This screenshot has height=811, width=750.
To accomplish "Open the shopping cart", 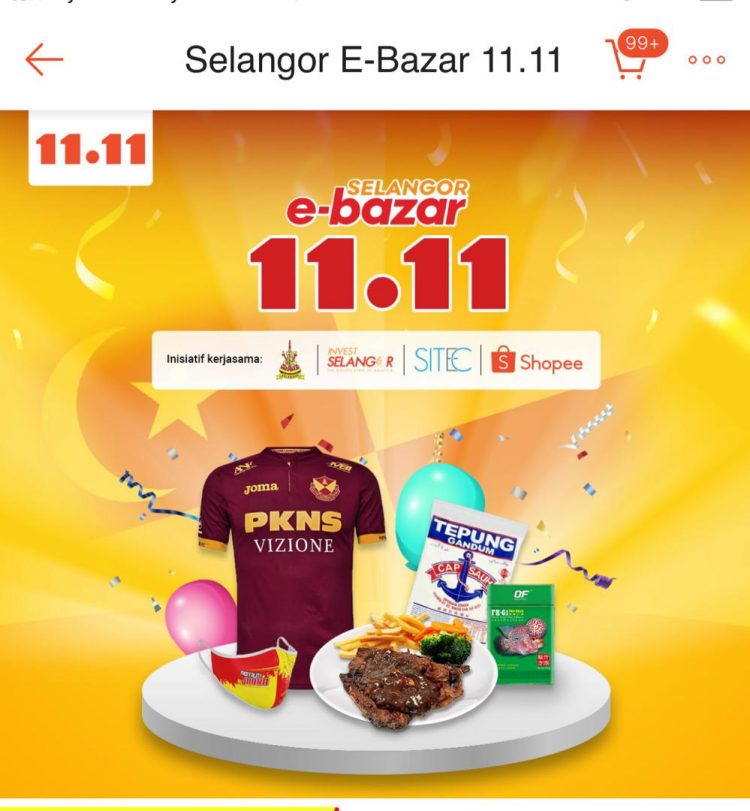I will click(x=629, y=60).
